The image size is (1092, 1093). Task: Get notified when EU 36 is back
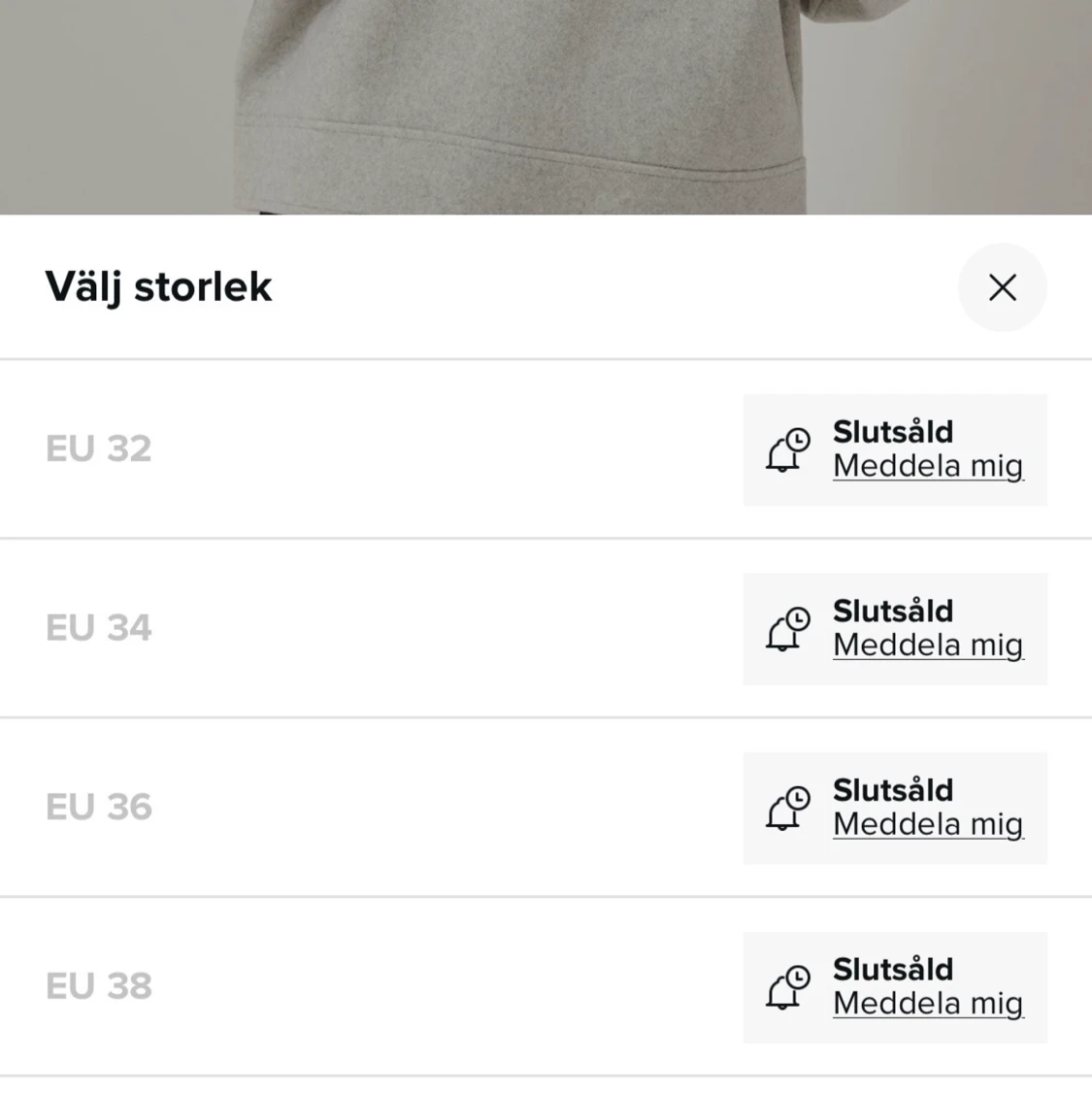927,824
